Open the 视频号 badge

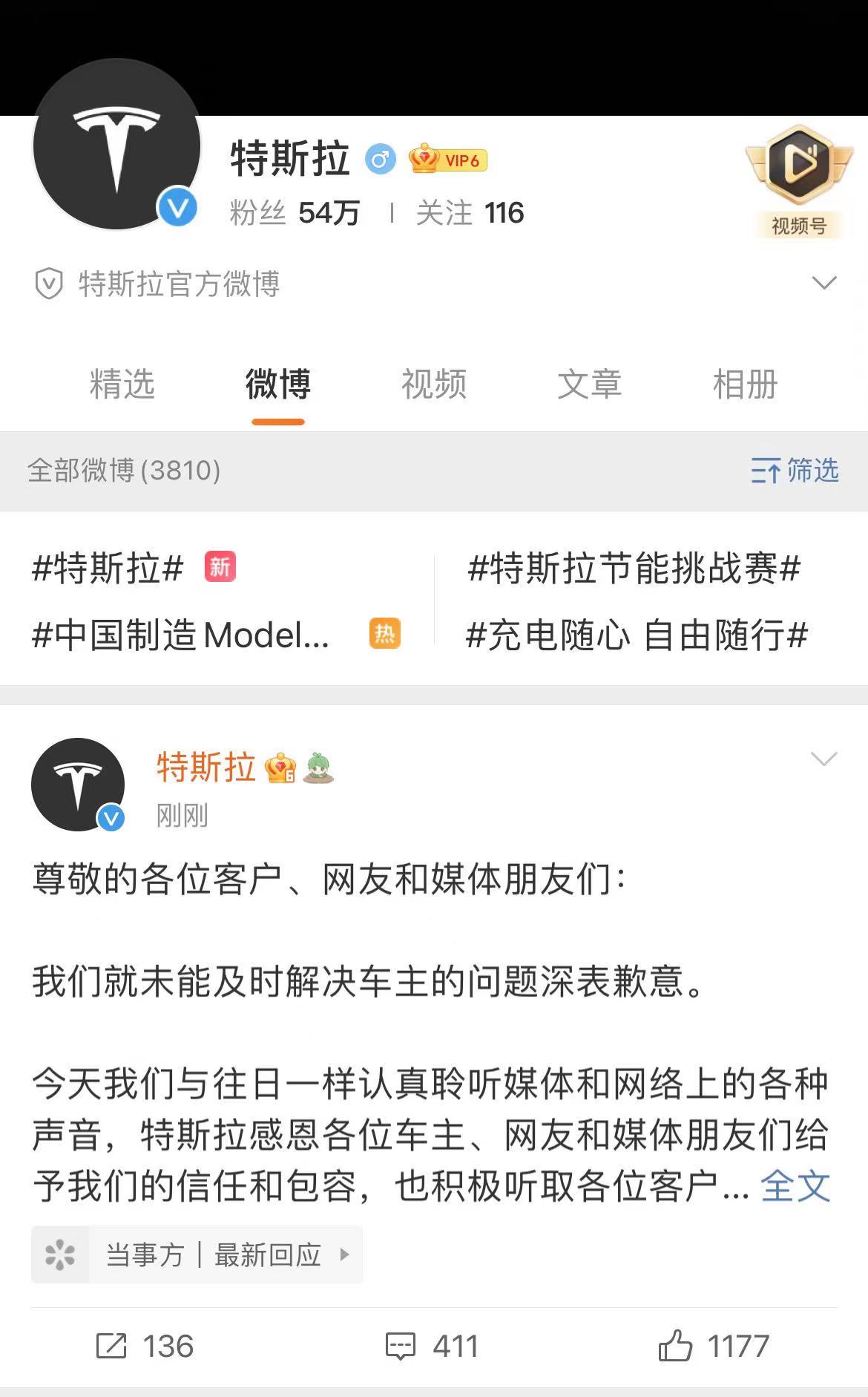(798, 182)
